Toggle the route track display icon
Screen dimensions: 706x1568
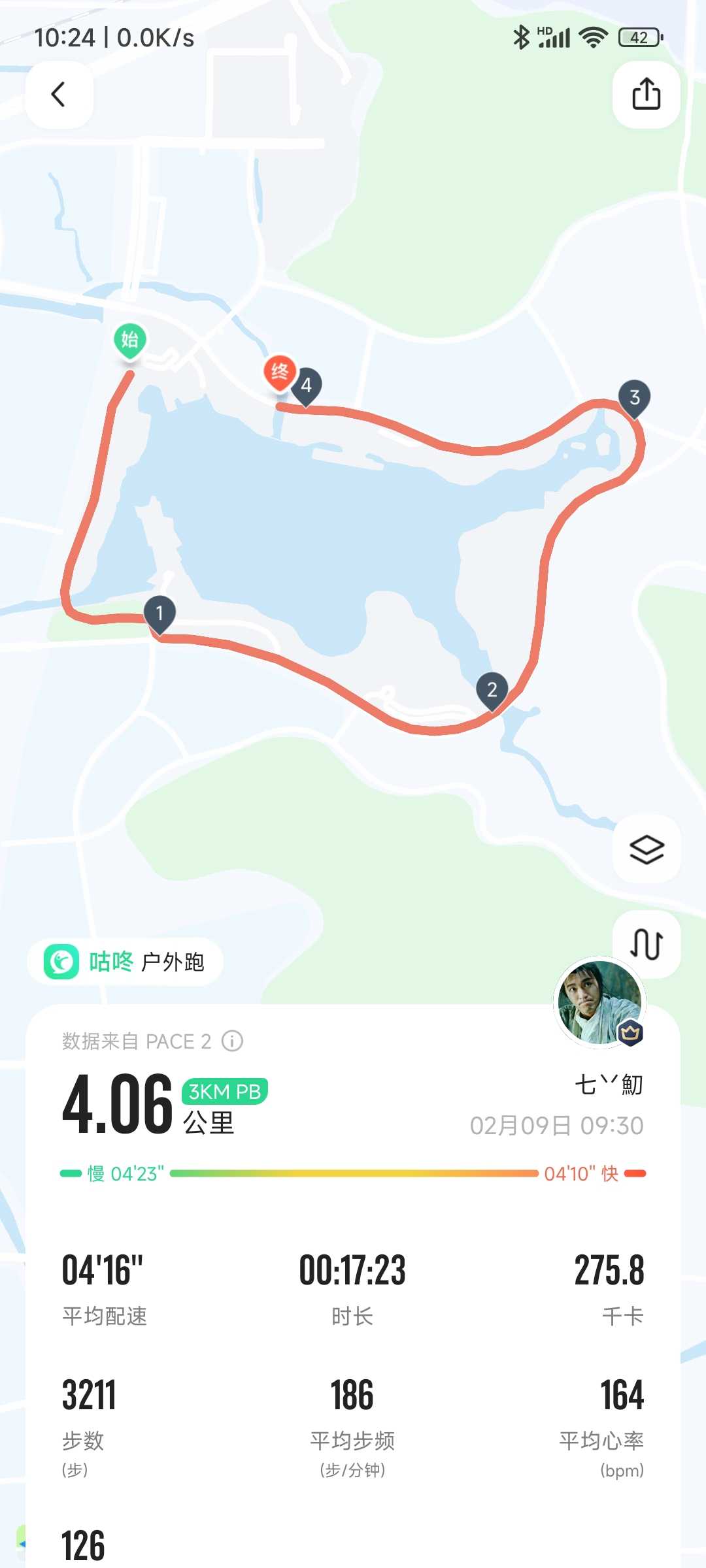tap(646, 944)
